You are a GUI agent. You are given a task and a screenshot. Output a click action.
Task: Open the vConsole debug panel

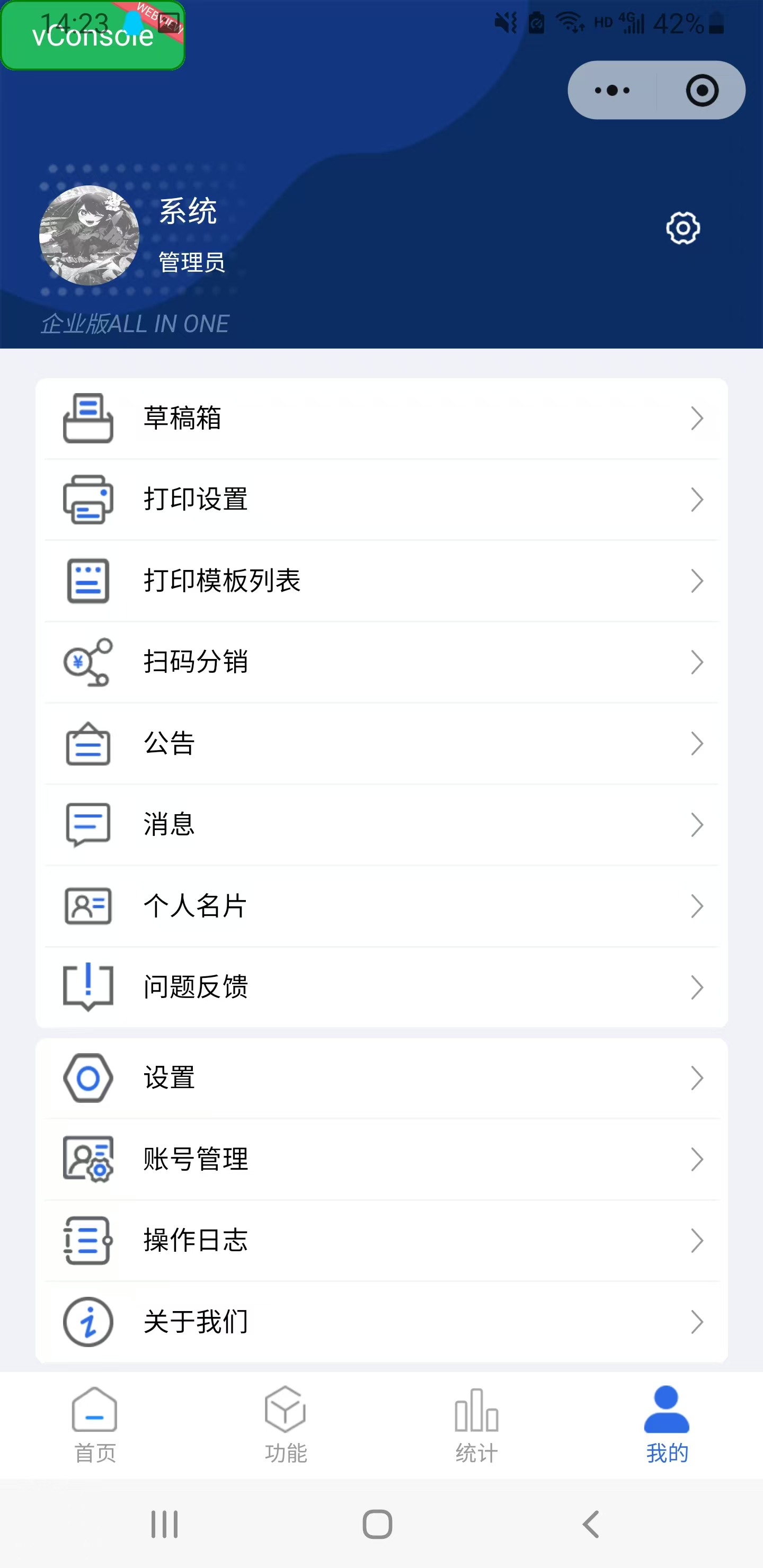tap(93, 35)
